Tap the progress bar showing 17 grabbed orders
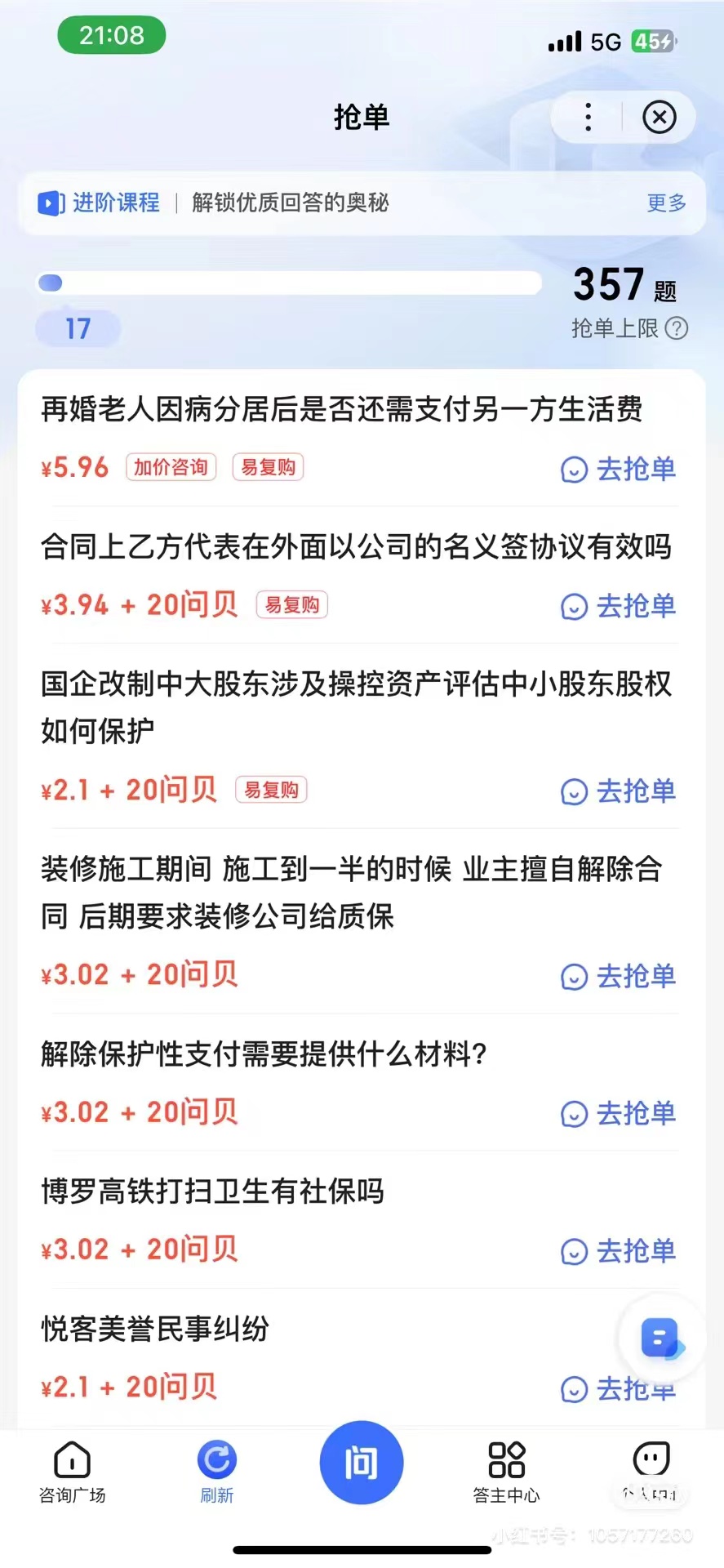Viewport: 724px width, 1568px height. (290, 283)
